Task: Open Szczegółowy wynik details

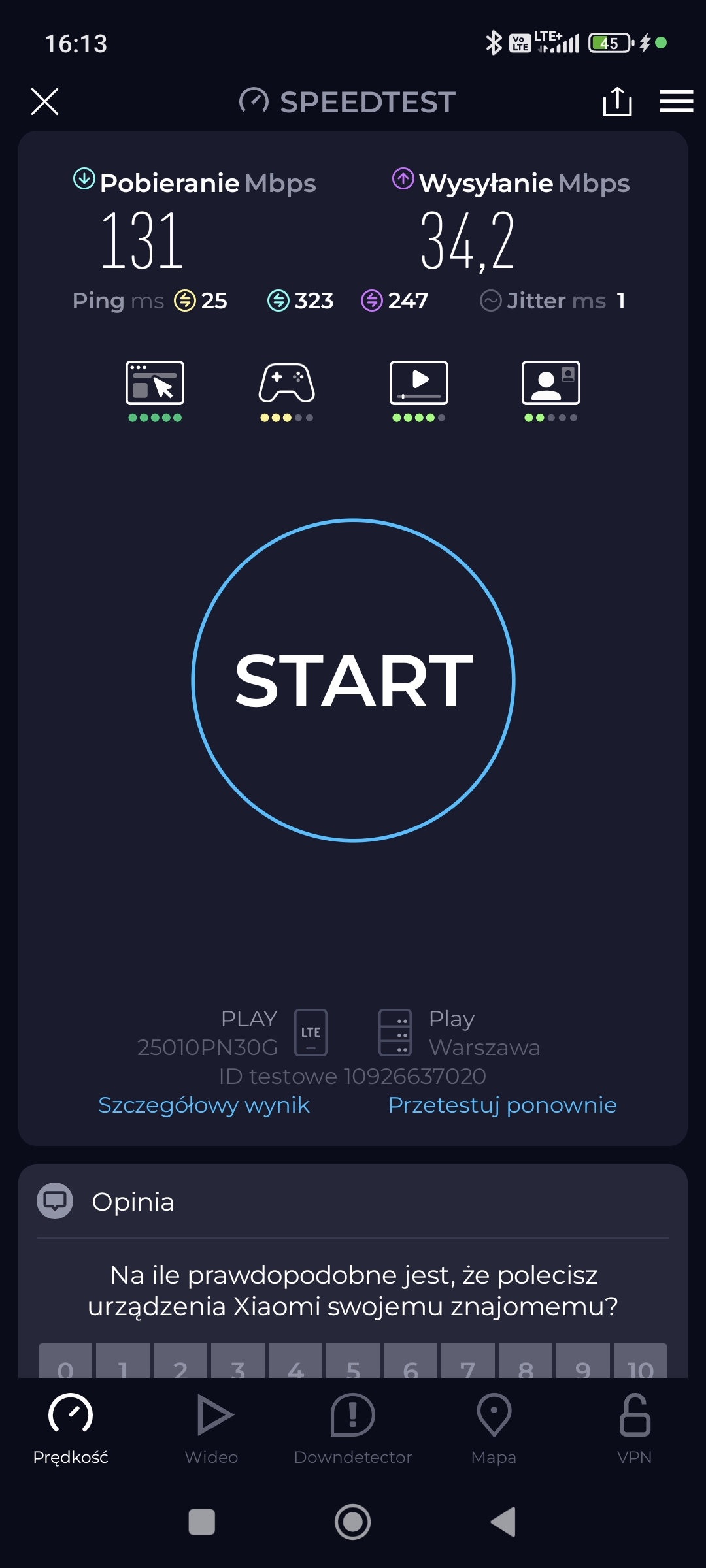Action: click(204, 1105)
